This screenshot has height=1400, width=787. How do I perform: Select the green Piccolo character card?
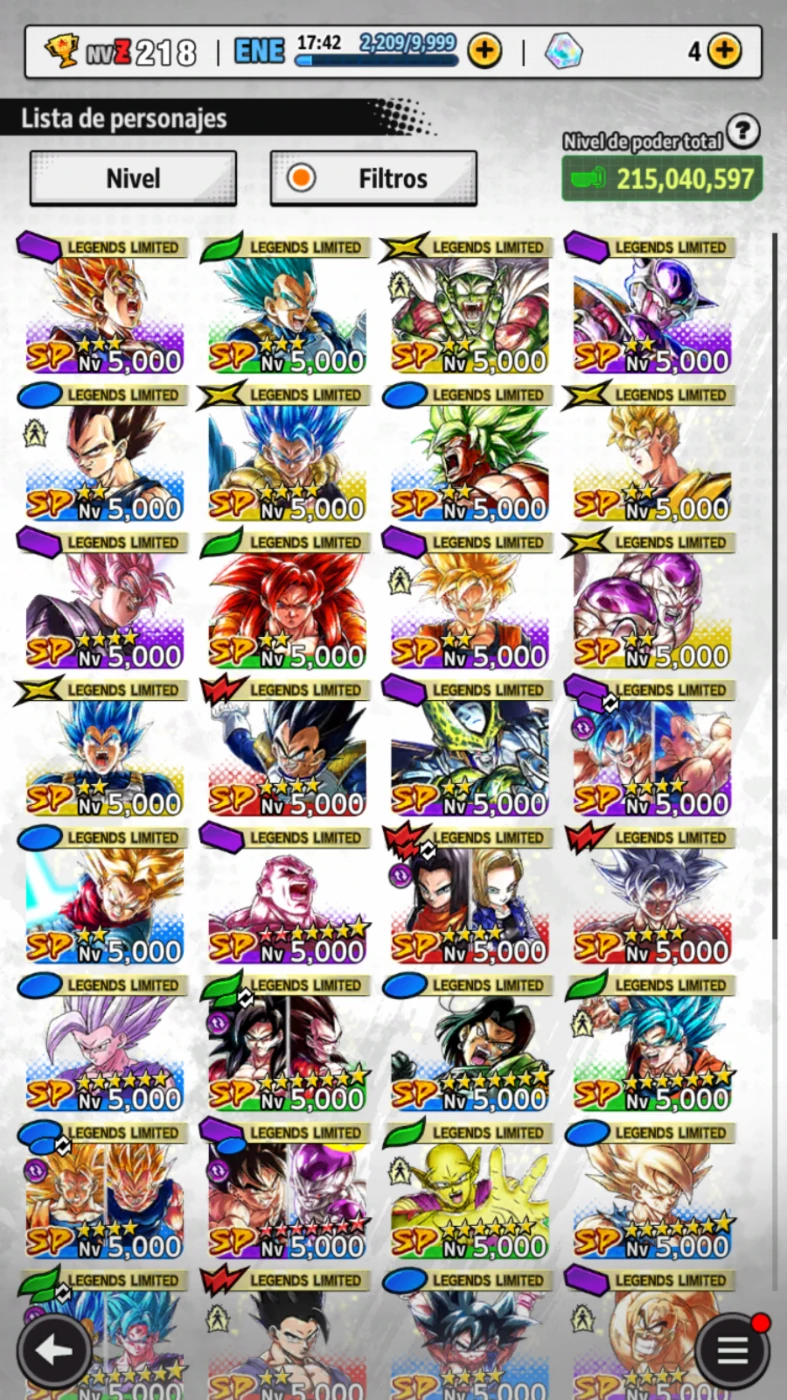coord(469,304)
